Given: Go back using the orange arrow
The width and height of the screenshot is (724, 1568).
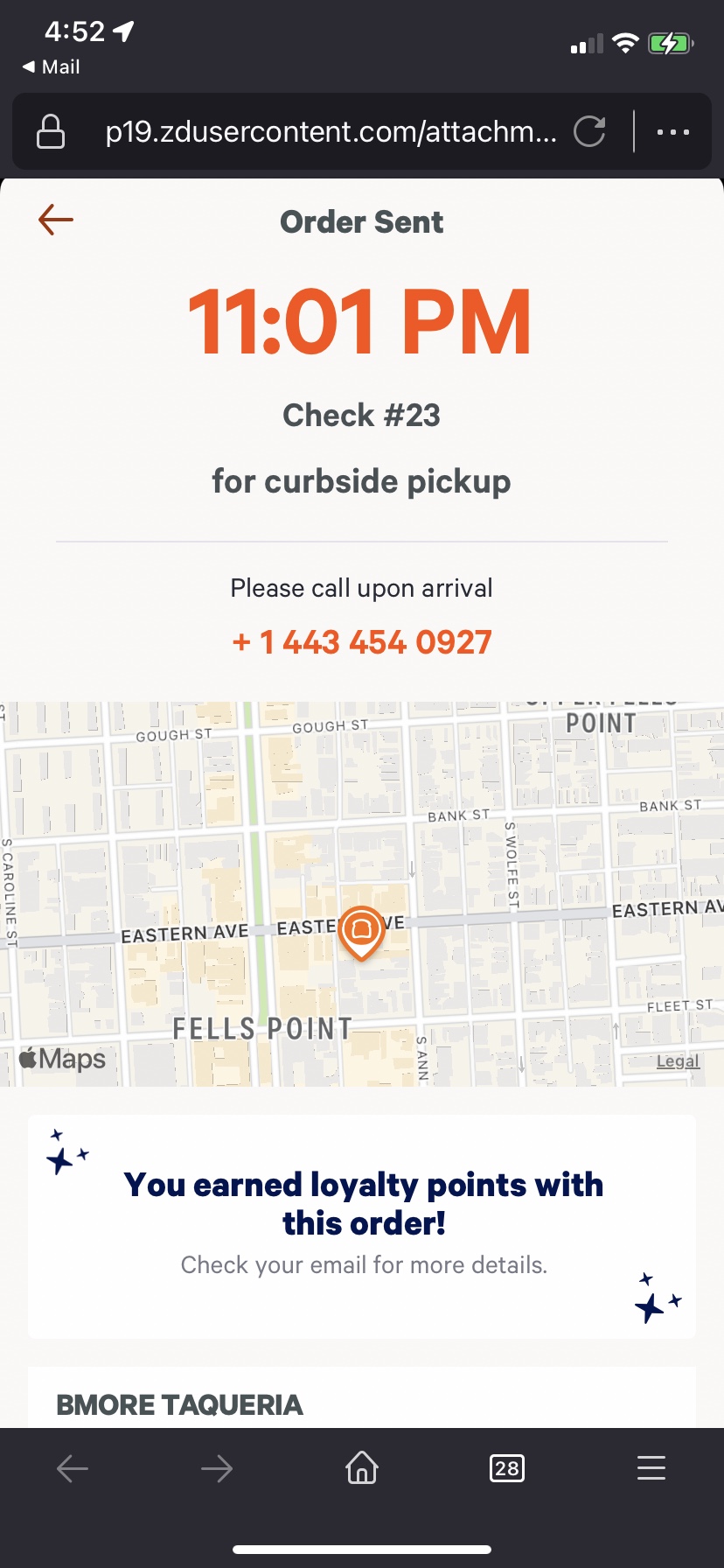Looking at the screenshot, I should (56, 220).
